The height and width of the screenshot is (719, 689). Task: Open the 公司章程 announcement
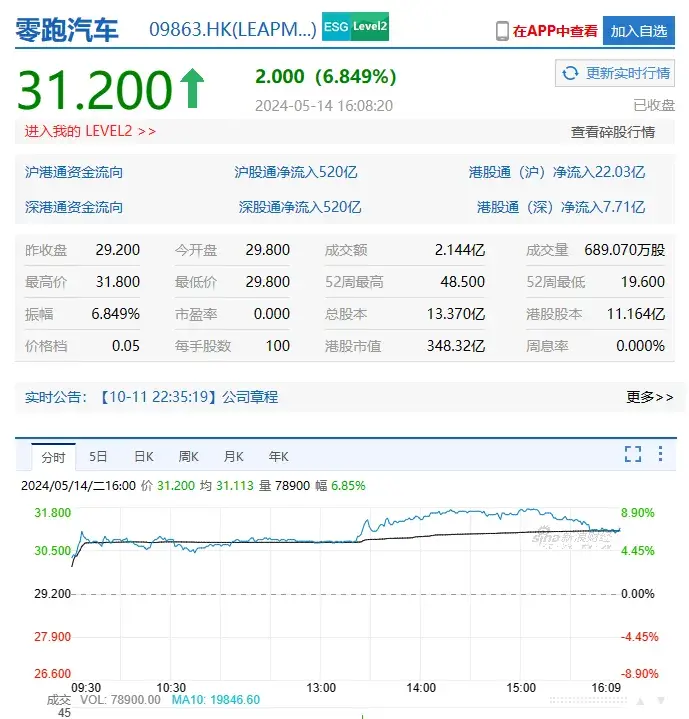pyautogui.click(x=251, y=397)
